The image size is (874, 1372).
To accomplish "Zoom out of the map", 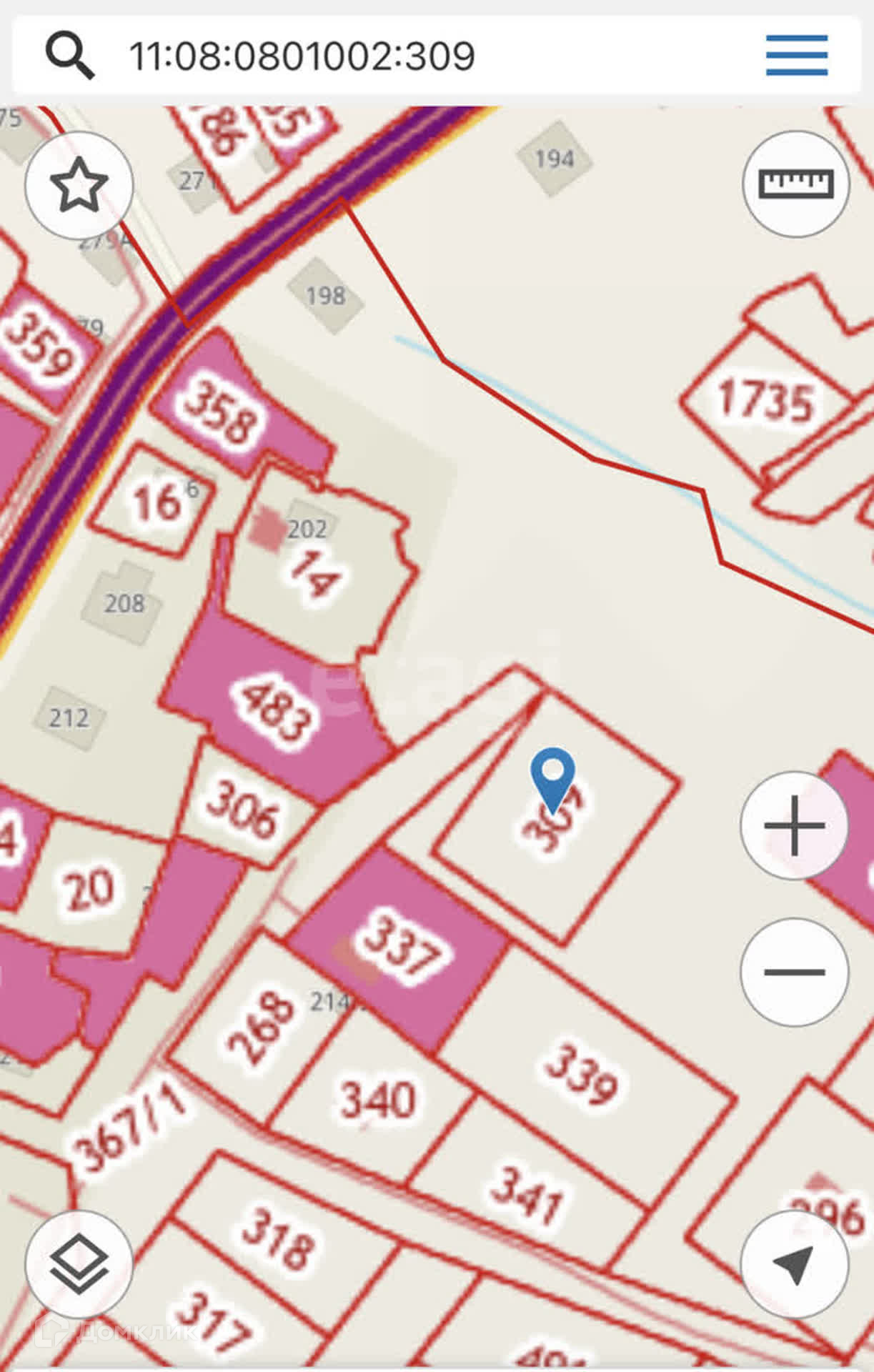I will coord(794,972).
